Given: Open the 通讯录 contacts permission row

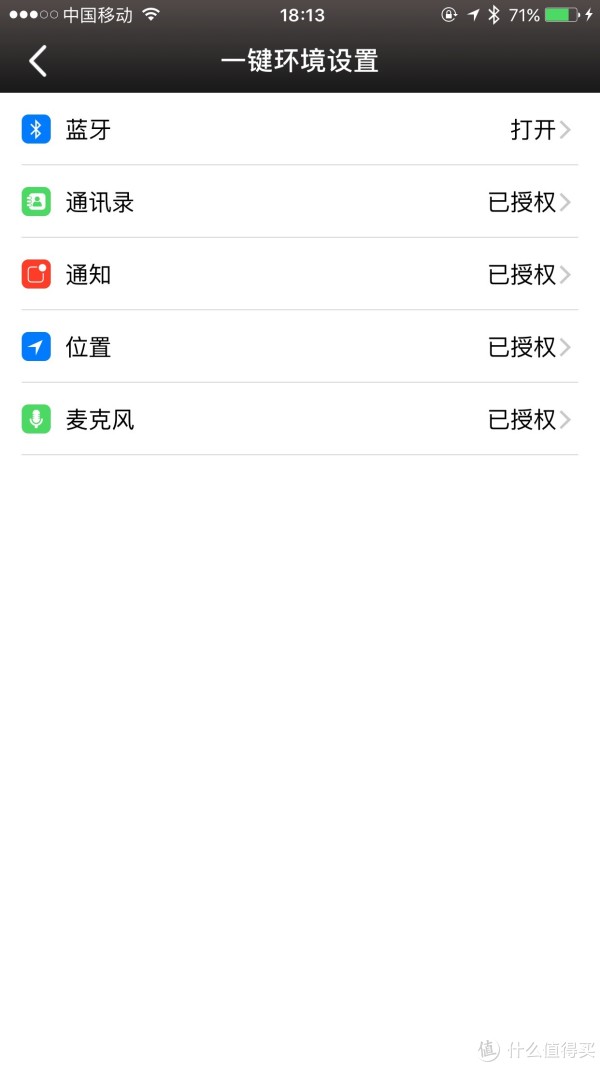Looking at the screenshot, I should (300, 202).
